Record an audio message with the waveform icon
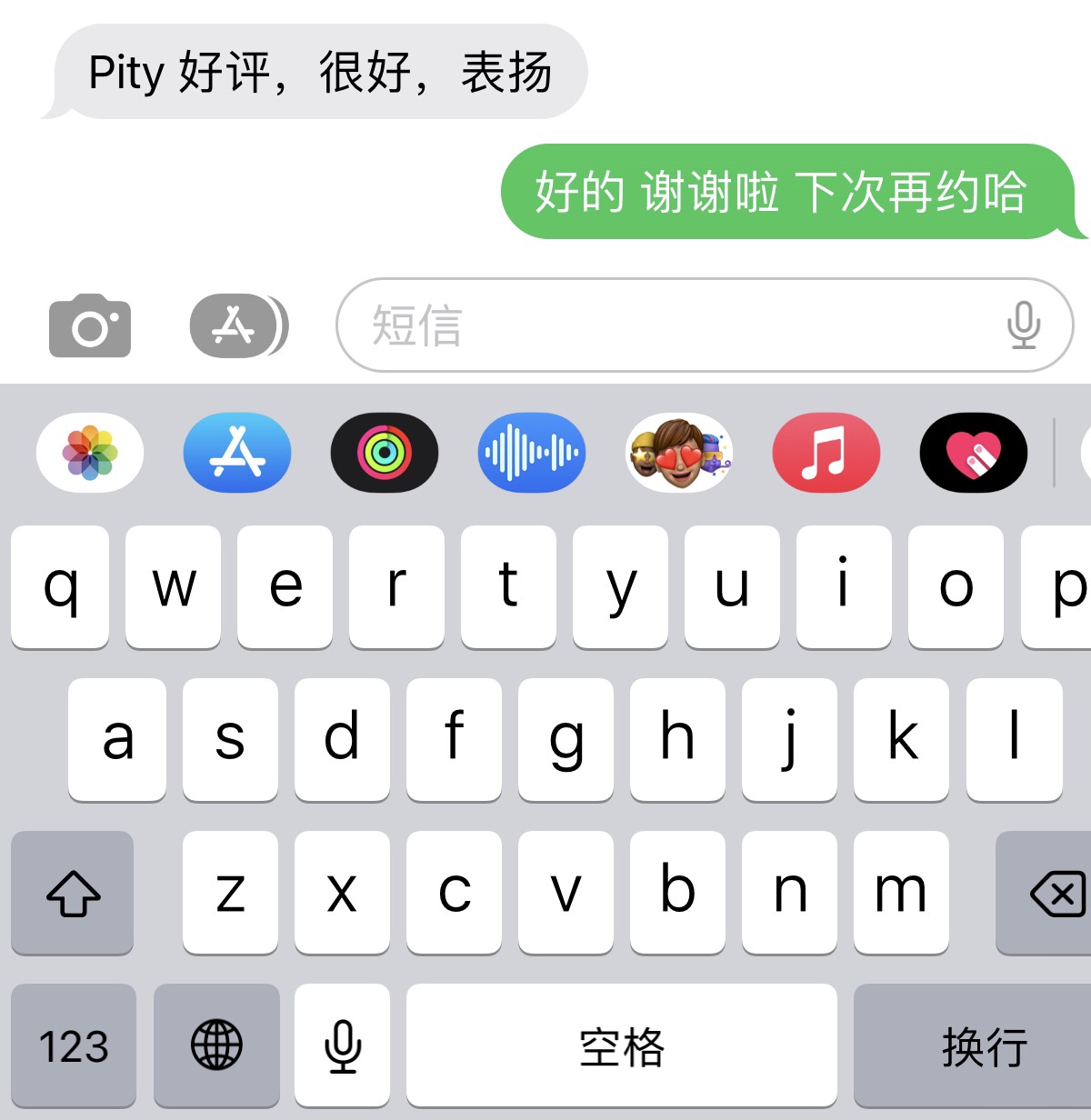The width and height of the screenshot is (1091, 1120). pyautogui.click(x=532, y=453)
